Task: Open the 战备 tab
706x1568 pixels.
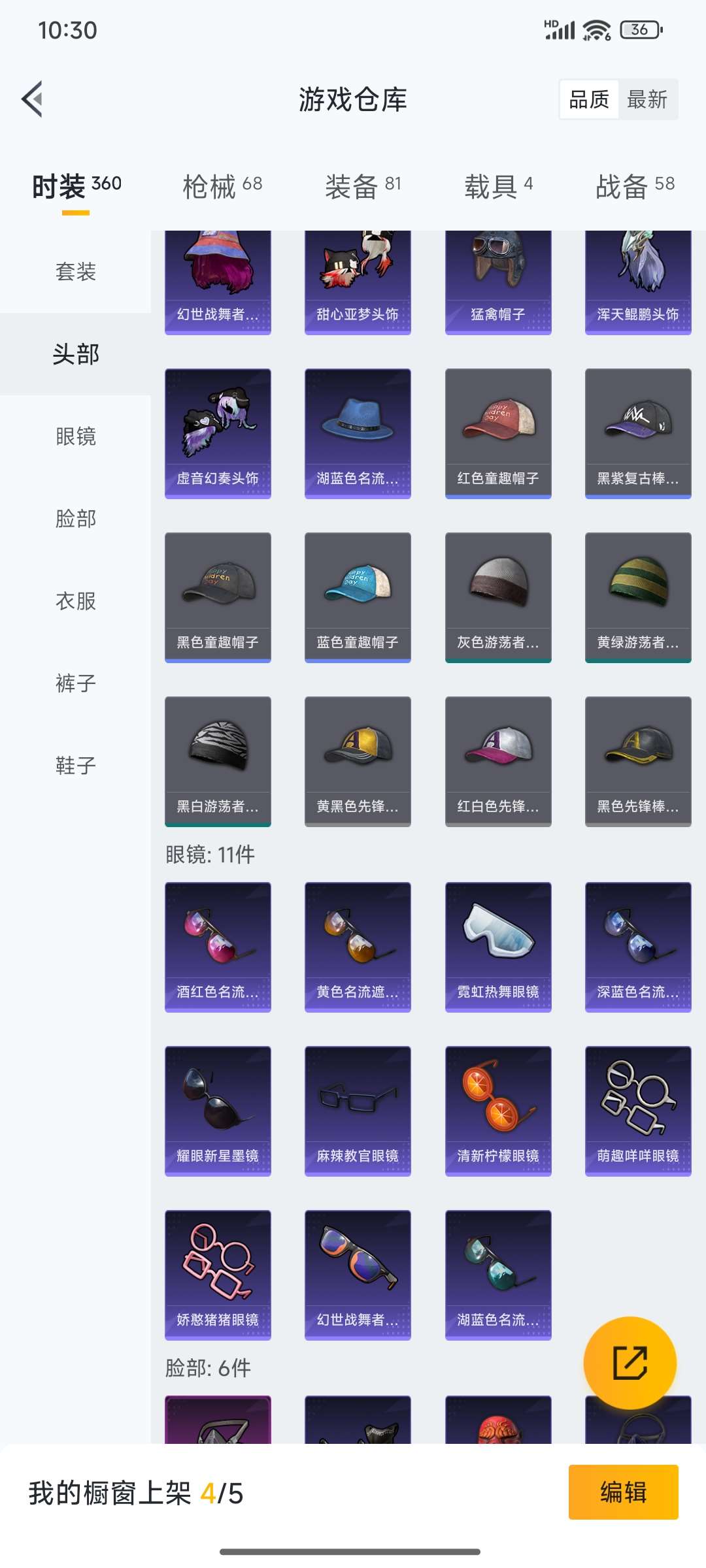Action: (x=635, y=186)
